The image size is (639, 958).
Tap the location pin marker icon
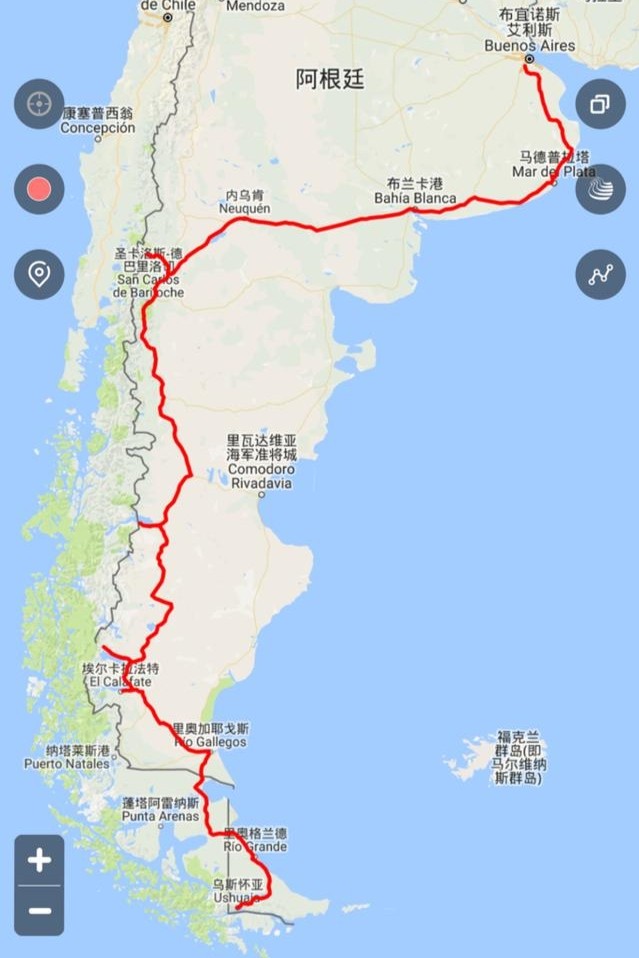point(39,274)
